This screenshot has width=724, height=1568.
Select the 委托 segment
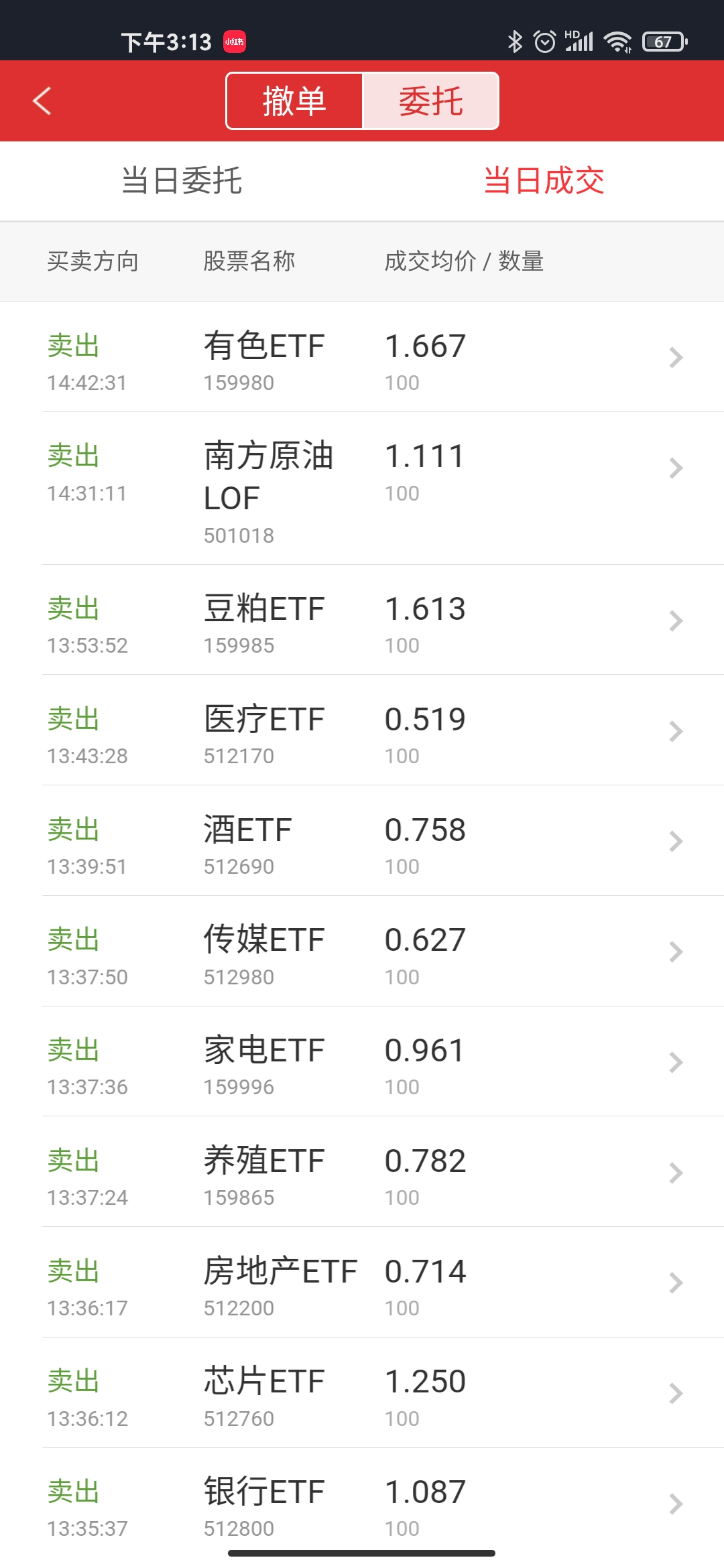(430, 101)
